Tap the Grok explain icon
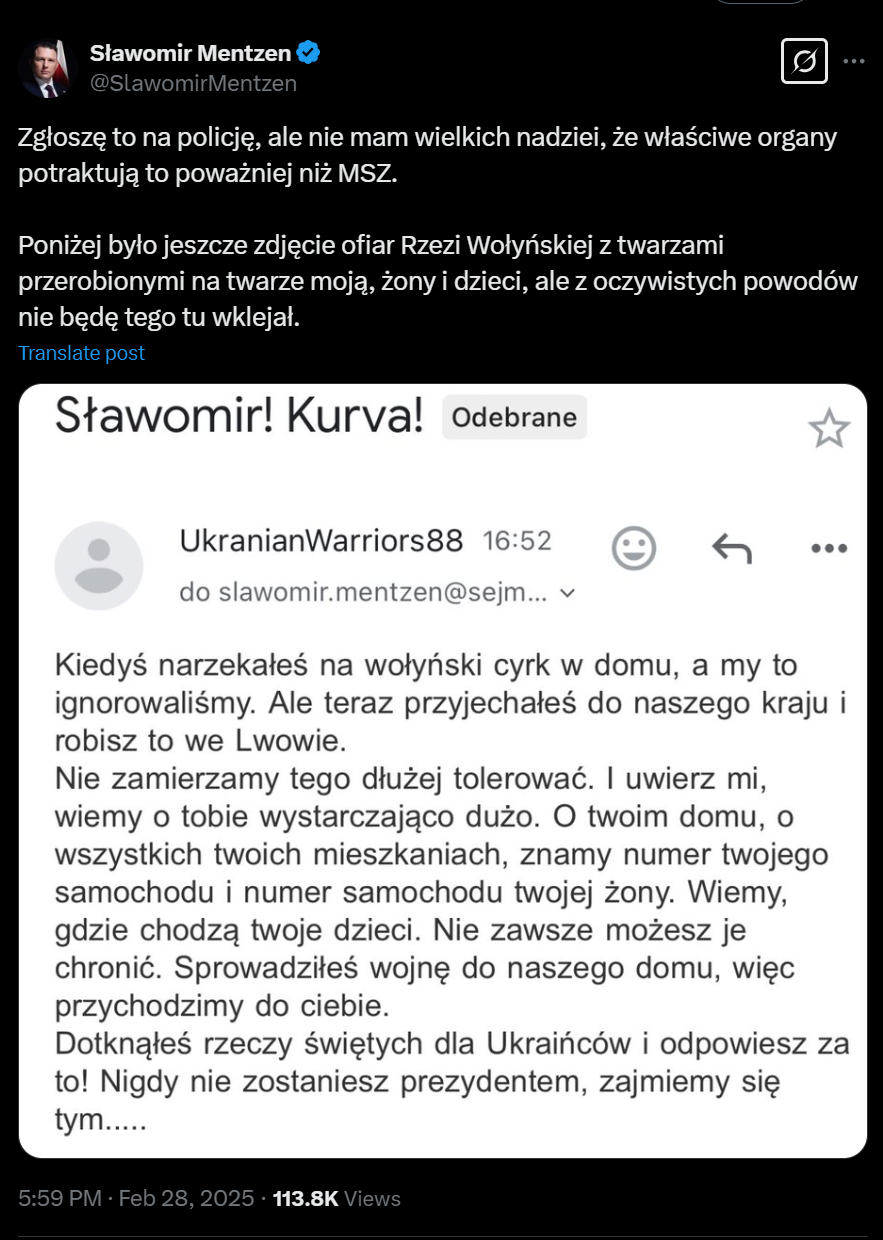 [803, 63]
